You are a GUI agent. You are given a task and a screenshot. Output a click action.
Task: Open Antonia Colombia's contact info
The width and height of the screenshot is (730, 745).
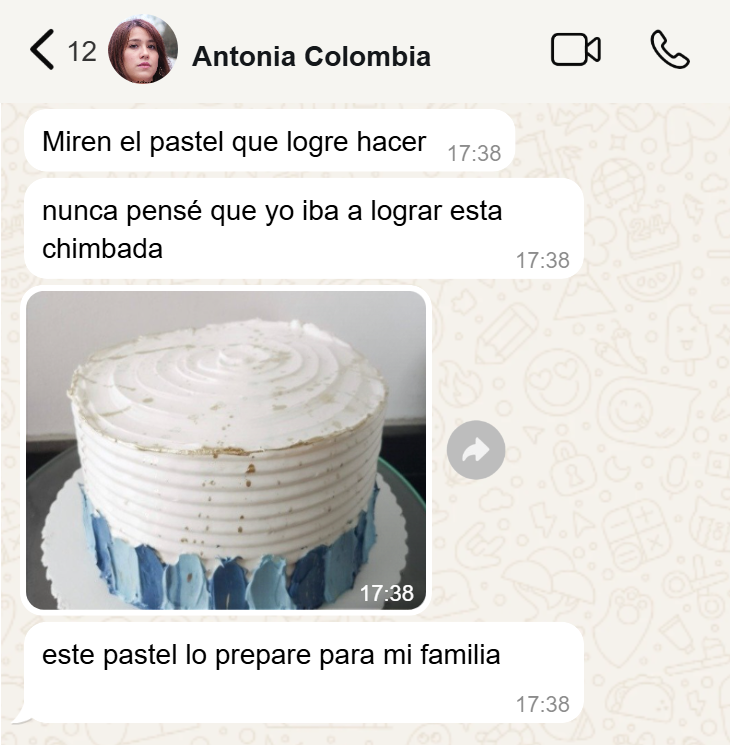point(311,57)
